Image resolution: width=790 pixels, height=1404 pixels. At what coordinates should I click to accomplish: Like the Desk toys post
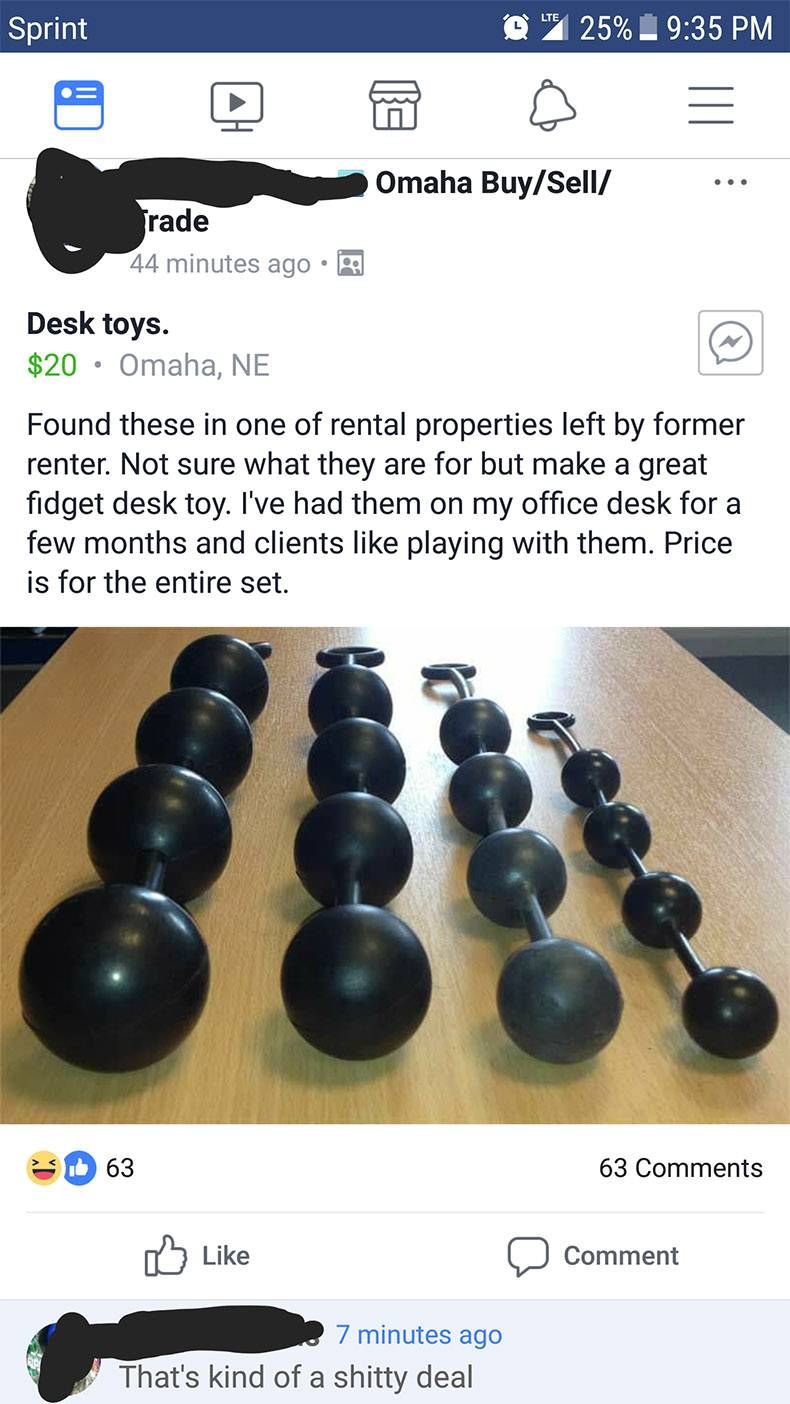click(x=198, y=1256)
